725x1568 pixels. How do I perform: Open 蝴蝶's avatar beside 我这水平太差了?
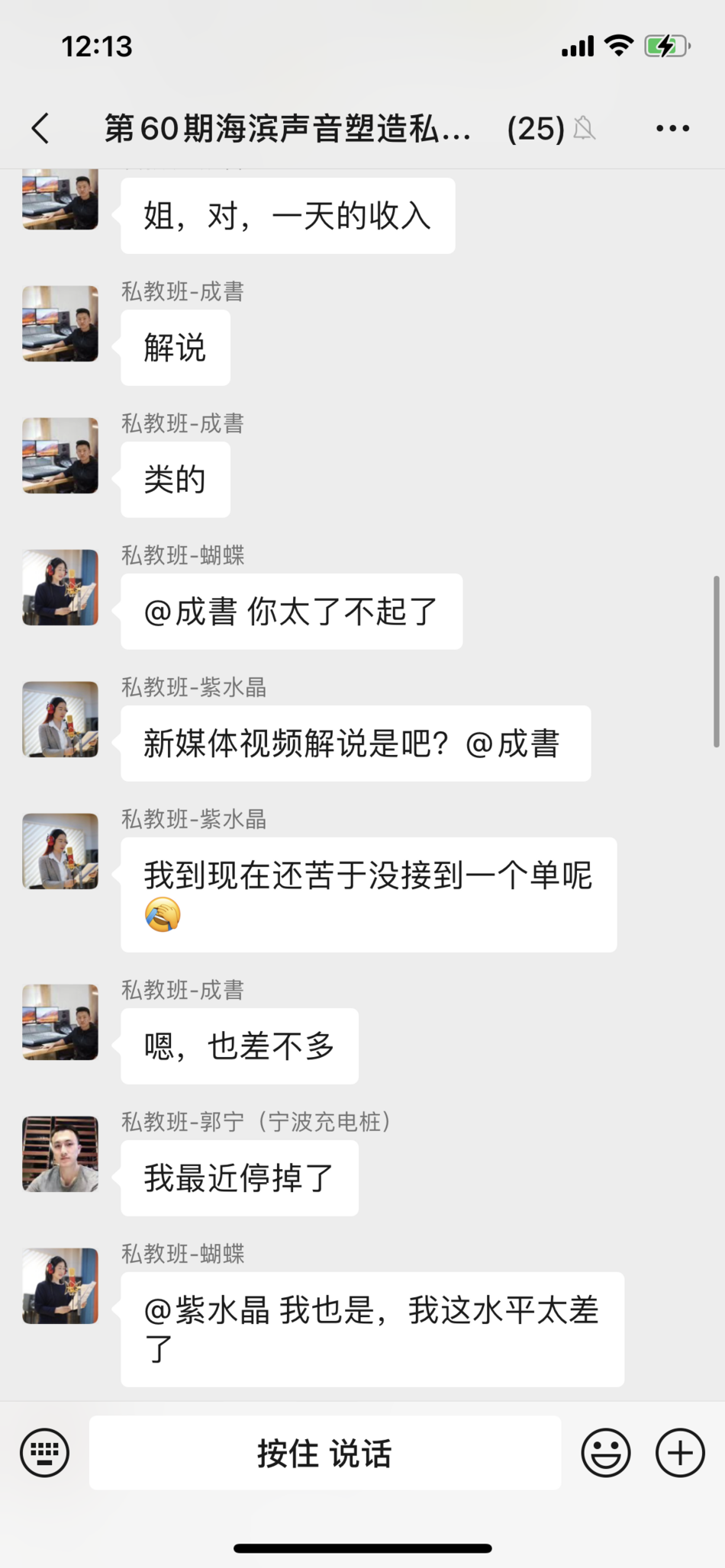click(60, 1286)
